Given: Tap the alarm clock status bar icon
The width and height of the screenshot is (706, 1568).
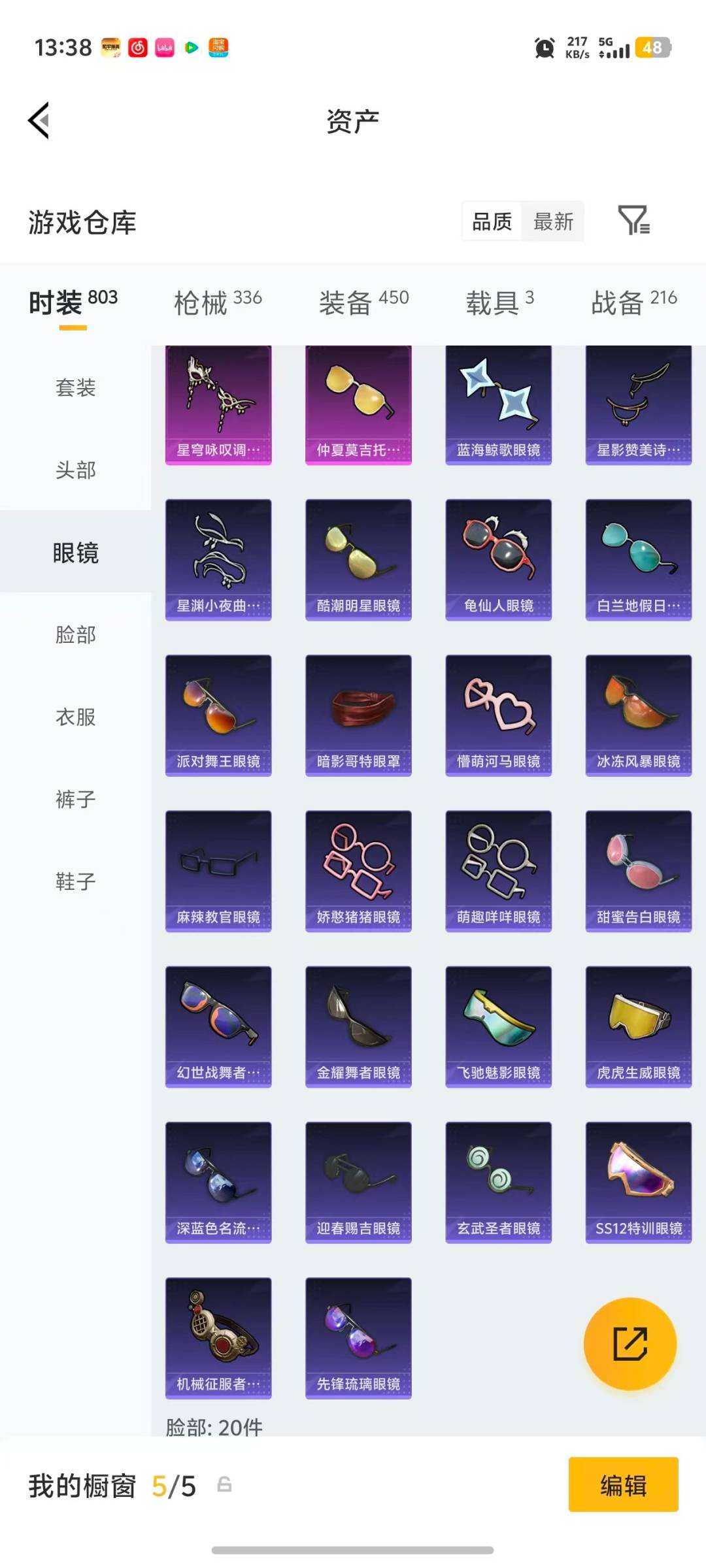Looking at the screenshot, I should [x=543, y=48].
